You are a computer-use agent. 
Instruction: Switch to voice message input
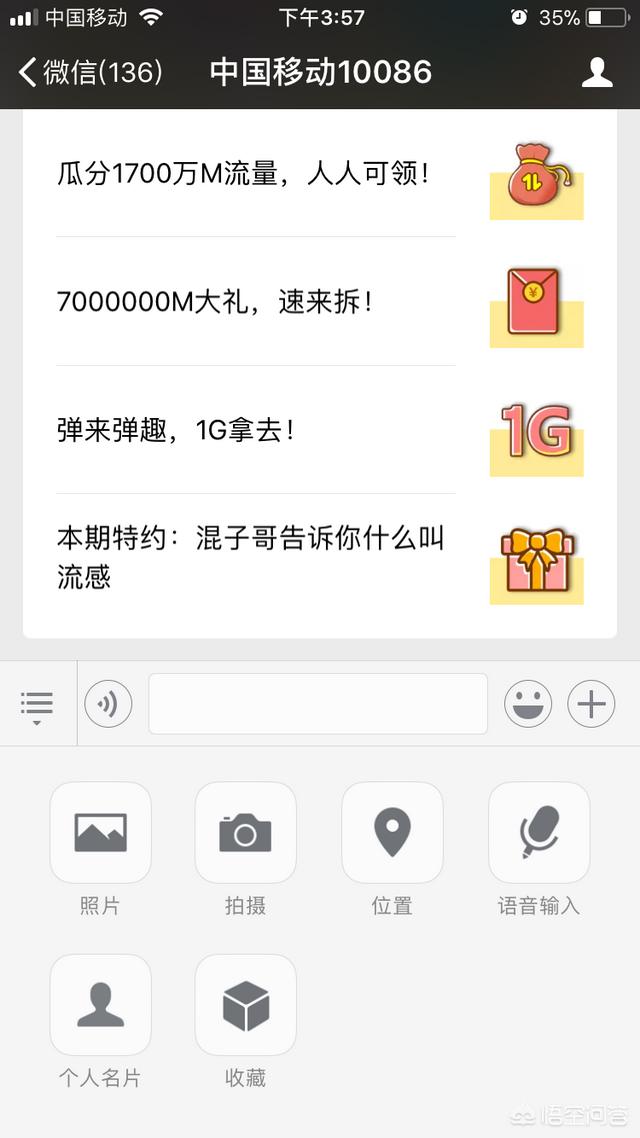(108, 703)
